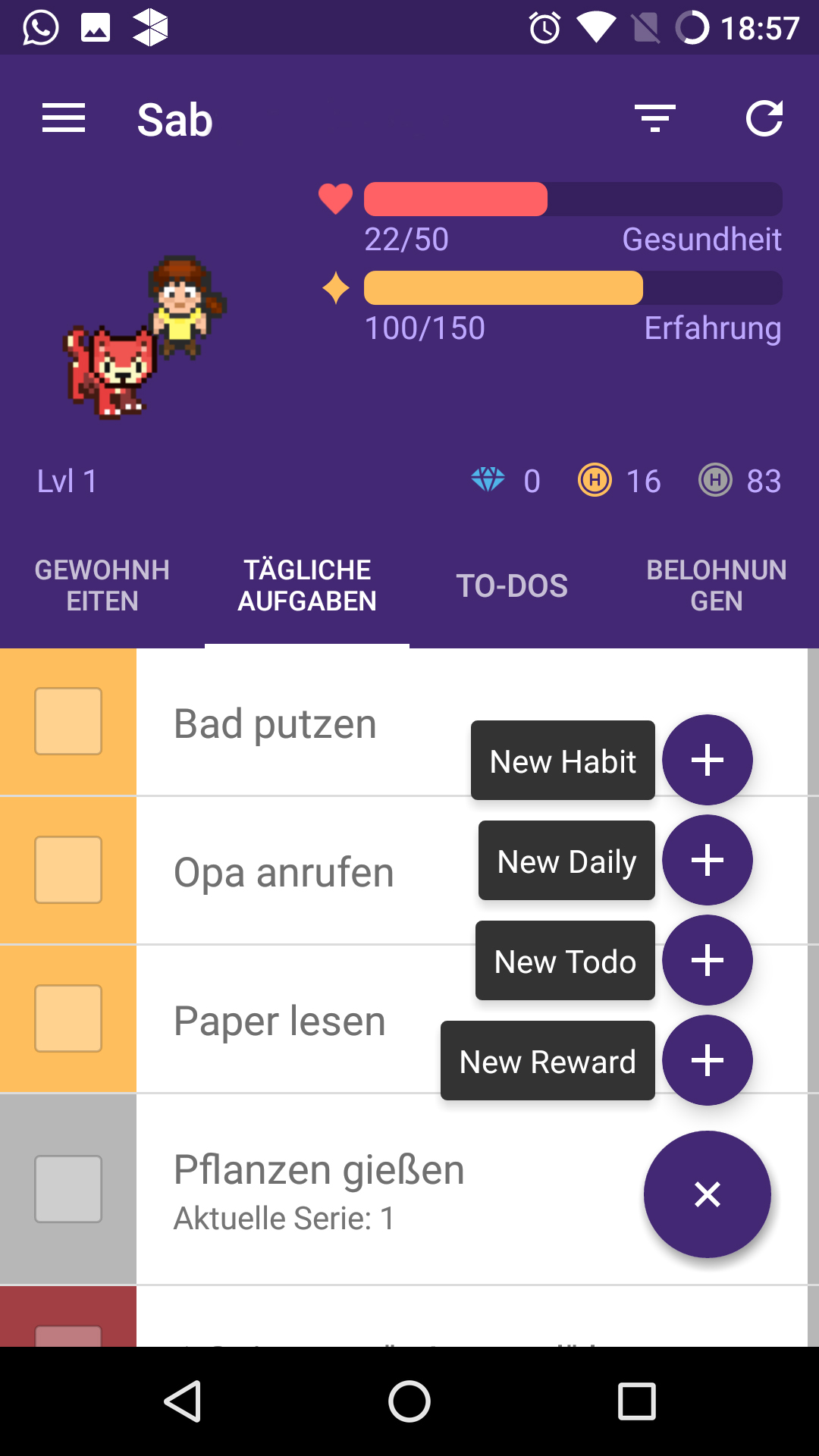
Task: Create a New Habit
Action: click(x=707, y=760)
